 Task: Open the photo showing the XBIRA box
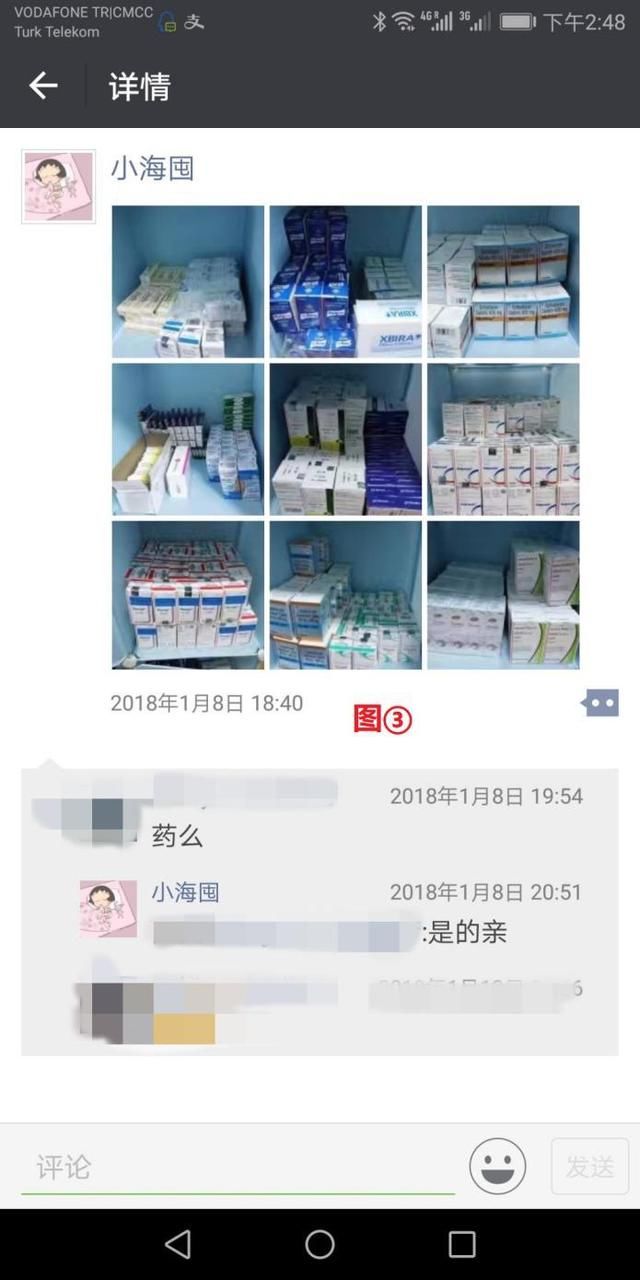[345, 281]
